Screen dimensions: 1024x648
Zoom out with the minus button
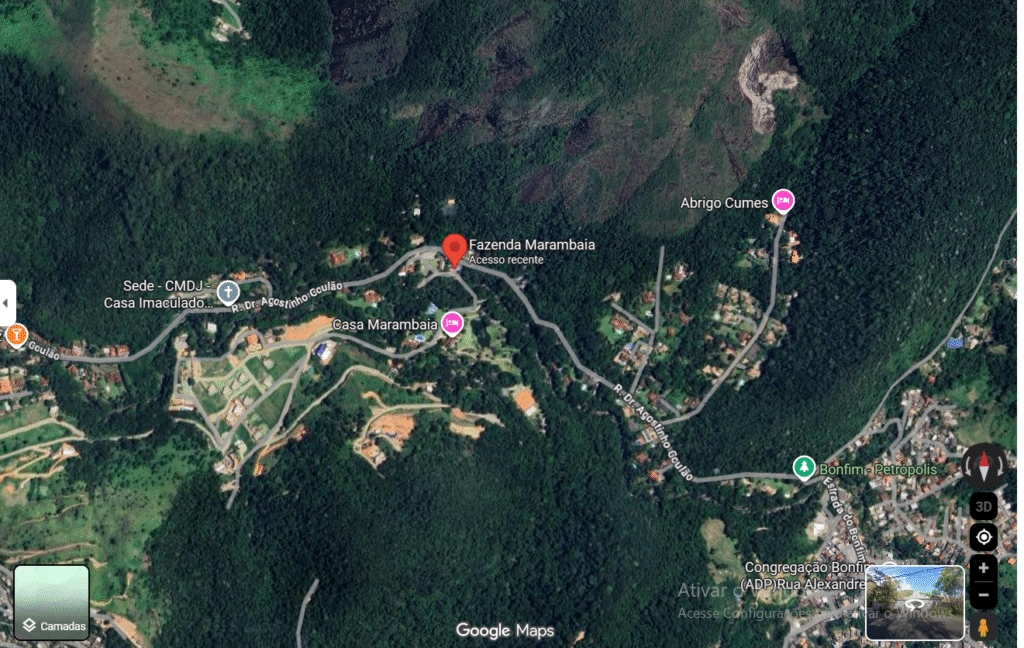pos(984,593)
